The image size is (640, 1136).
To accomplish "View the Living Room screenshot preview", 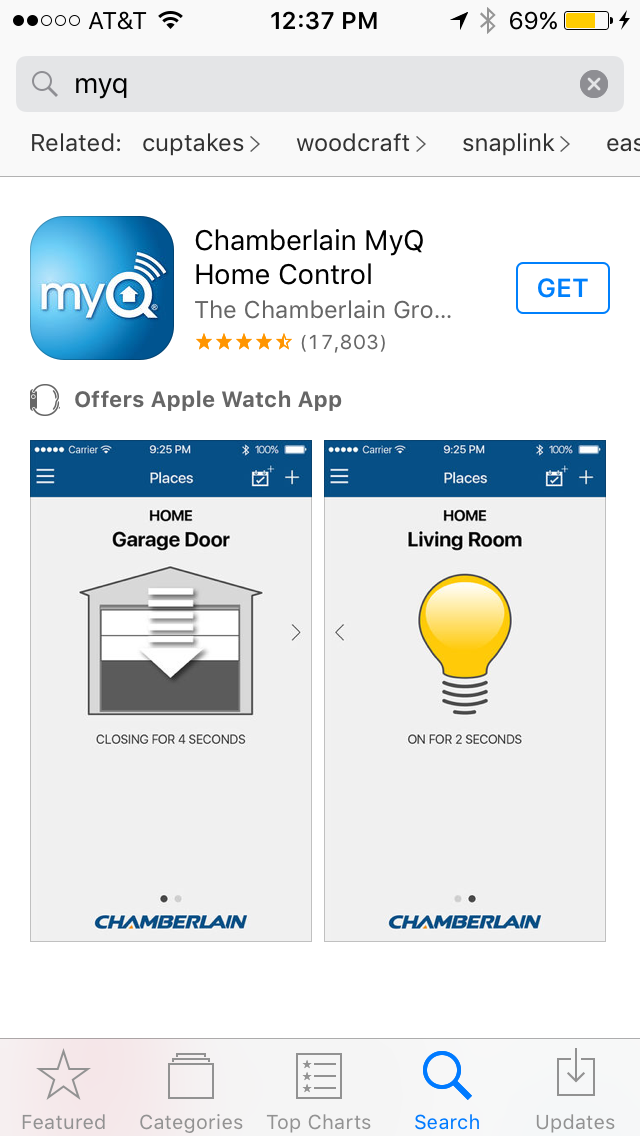I will 465,690.
